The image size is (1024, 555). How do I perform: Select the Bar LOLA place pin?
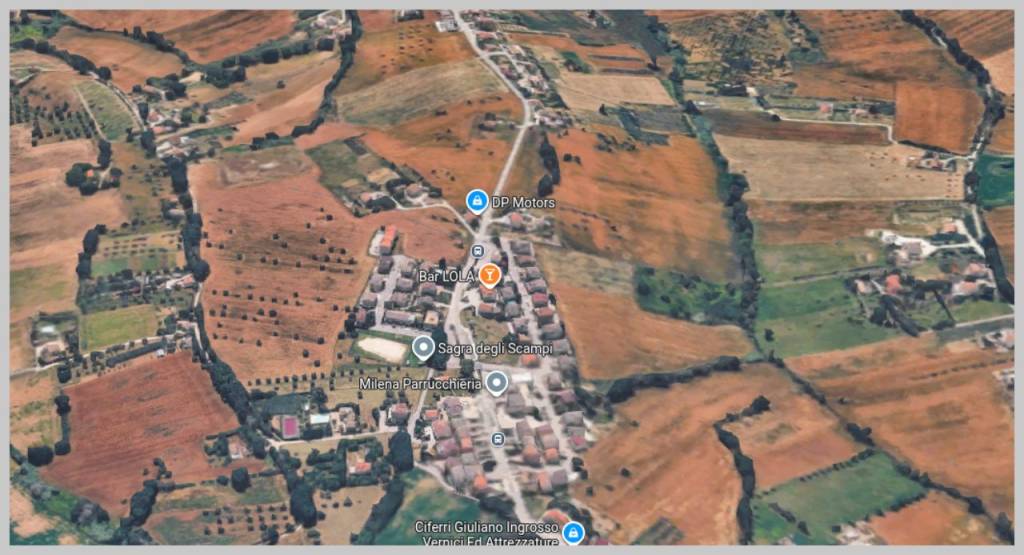[489, 274]
